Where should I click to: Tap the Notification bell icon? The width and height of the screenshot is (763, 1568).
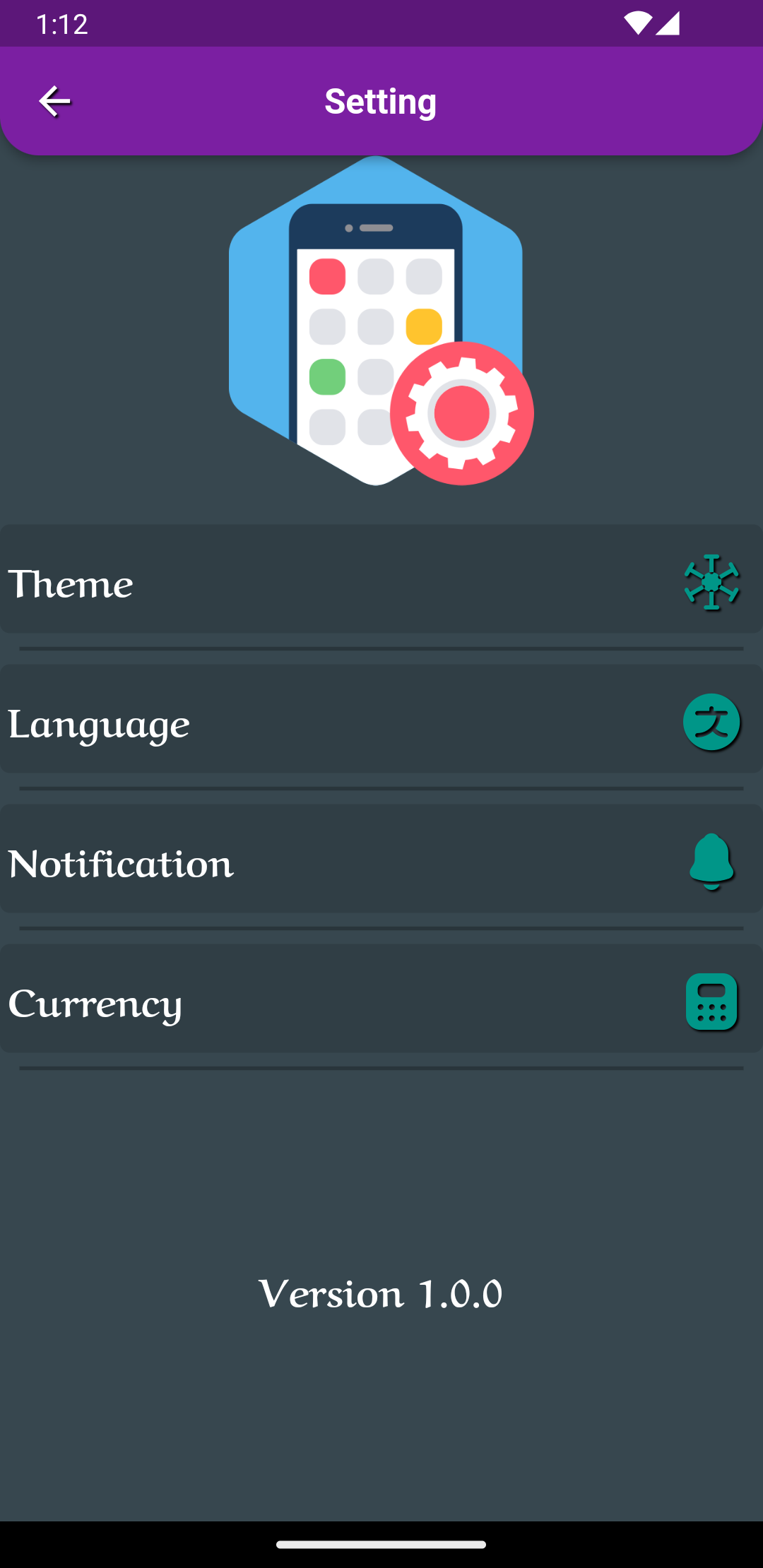coord(711,862)
